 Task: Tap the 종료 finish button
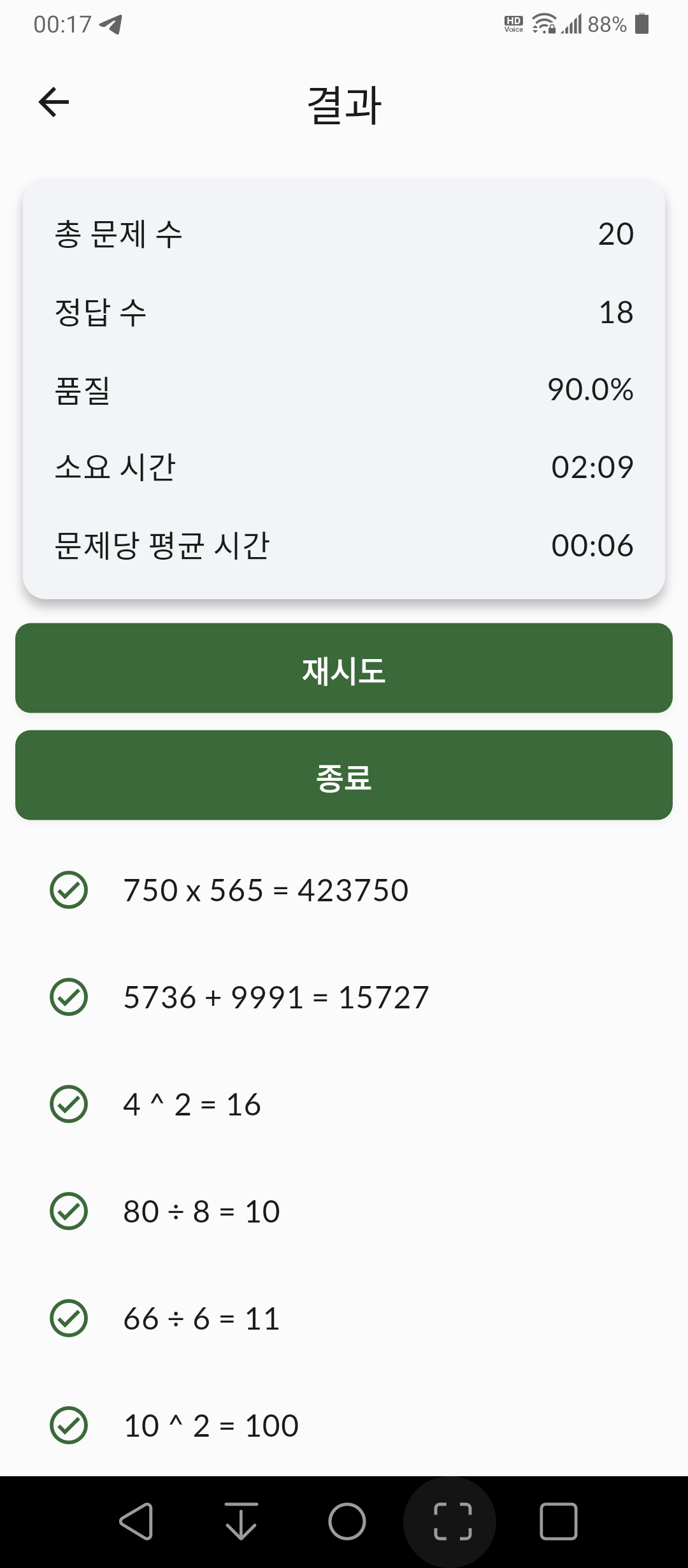(x=344, y=775)
